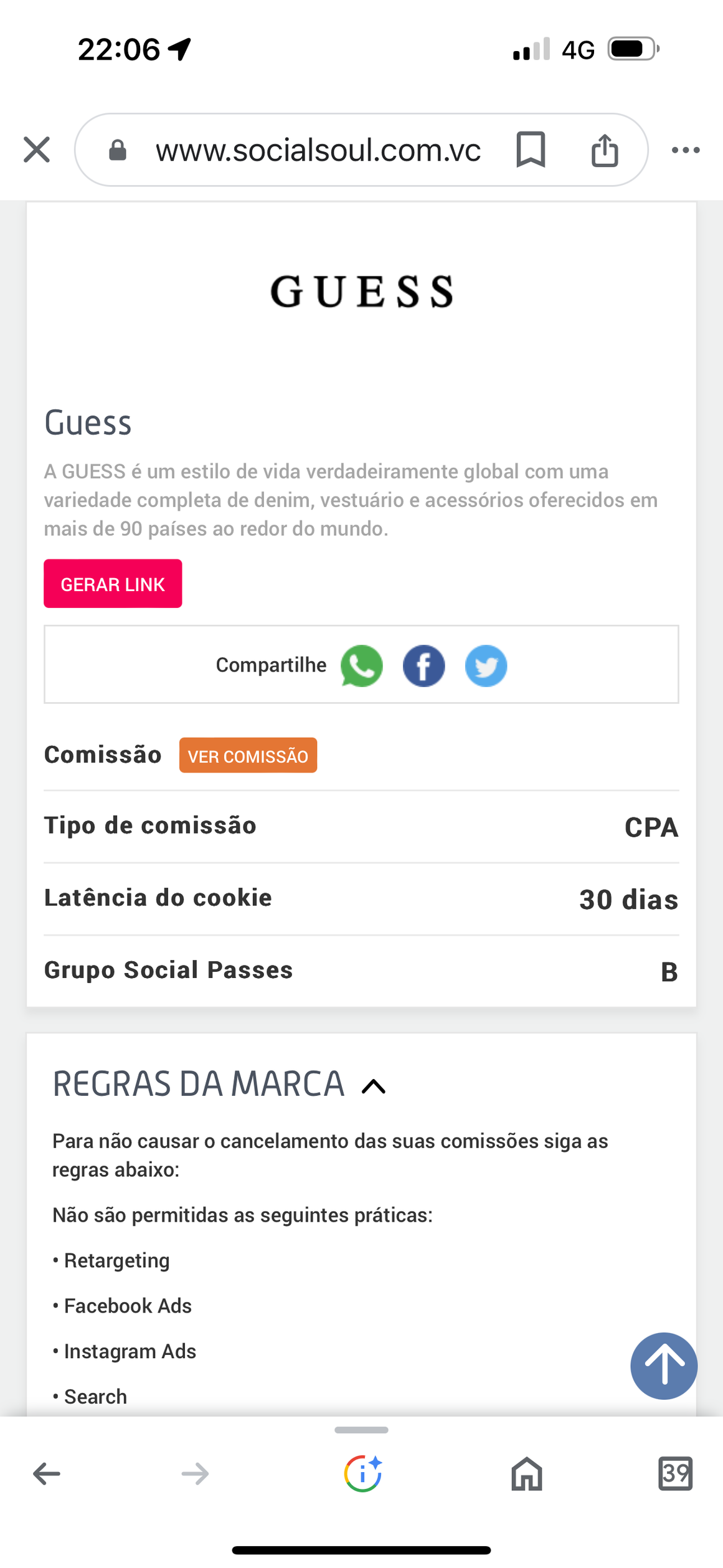Open the three-dot overflow menu
Screen dimensions: 723x1568
click(x=686, y=150)
